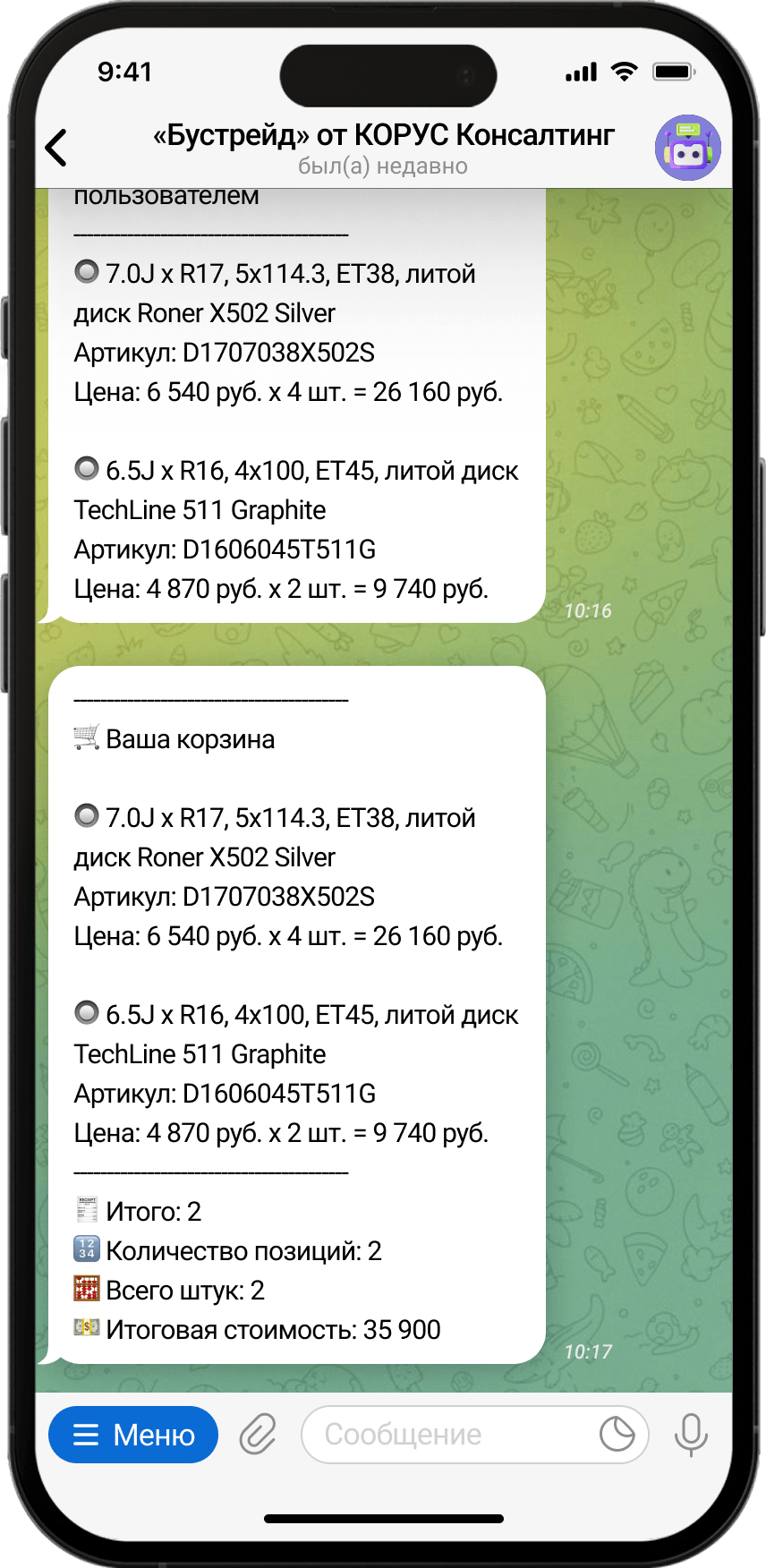Screen dimensions: 766x1568
Task: Open the bot Меню button
Action: click(133, 1435)
